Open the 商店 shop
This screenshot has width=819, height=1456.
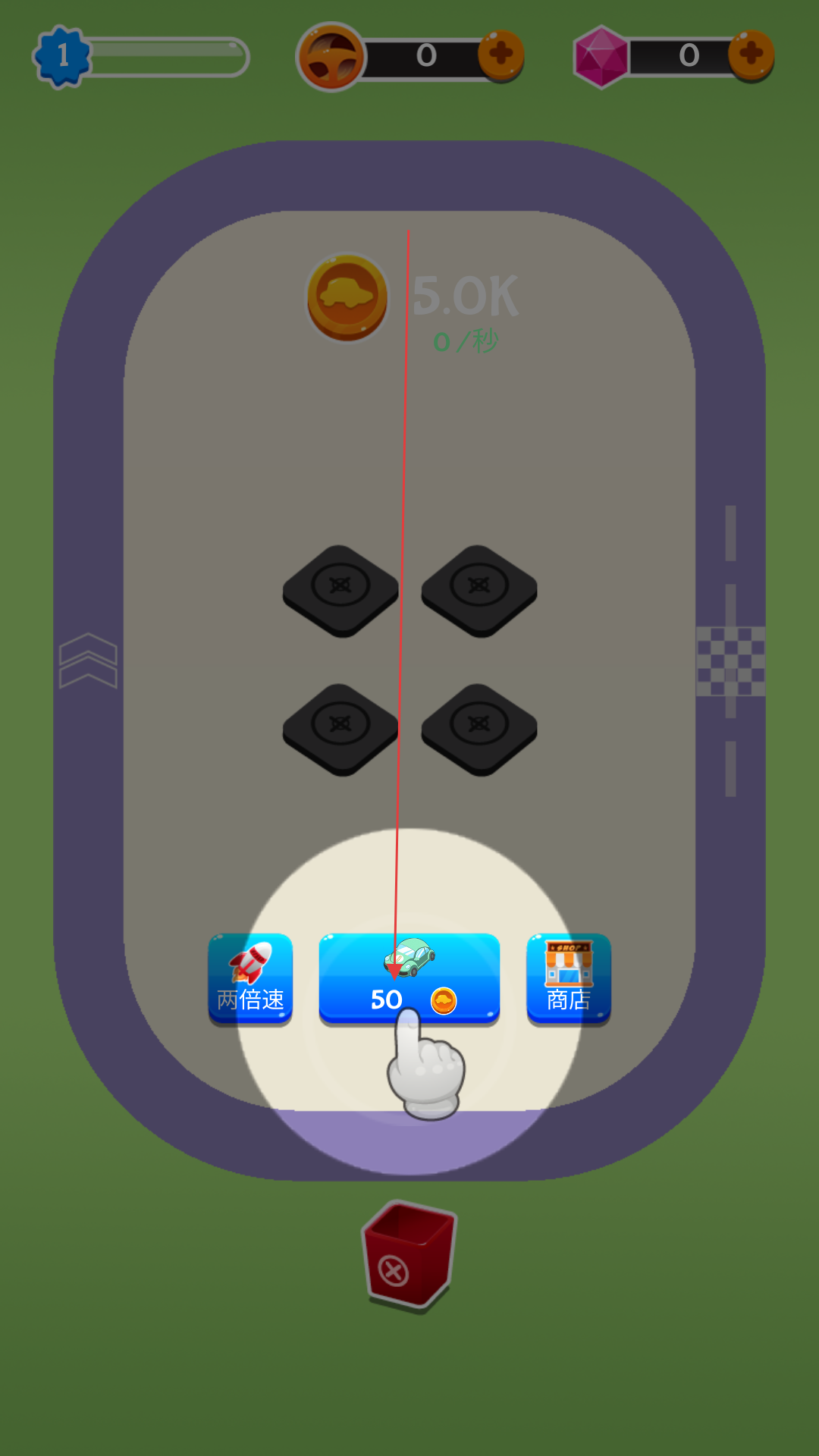[569, 978]
